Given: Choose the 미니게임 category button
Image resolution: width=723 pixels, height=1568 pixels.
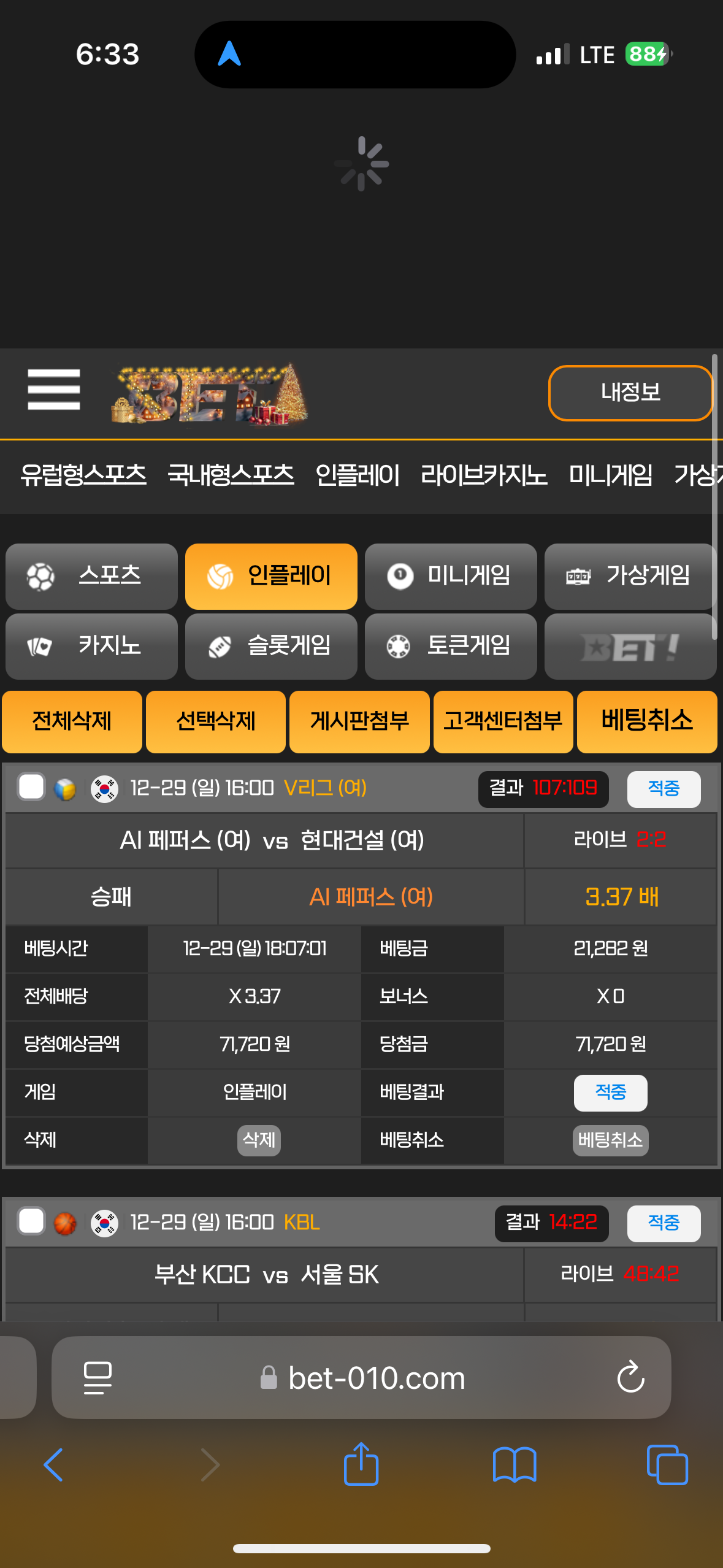Looking at the screenshot, I should click(x=451, y=576).
